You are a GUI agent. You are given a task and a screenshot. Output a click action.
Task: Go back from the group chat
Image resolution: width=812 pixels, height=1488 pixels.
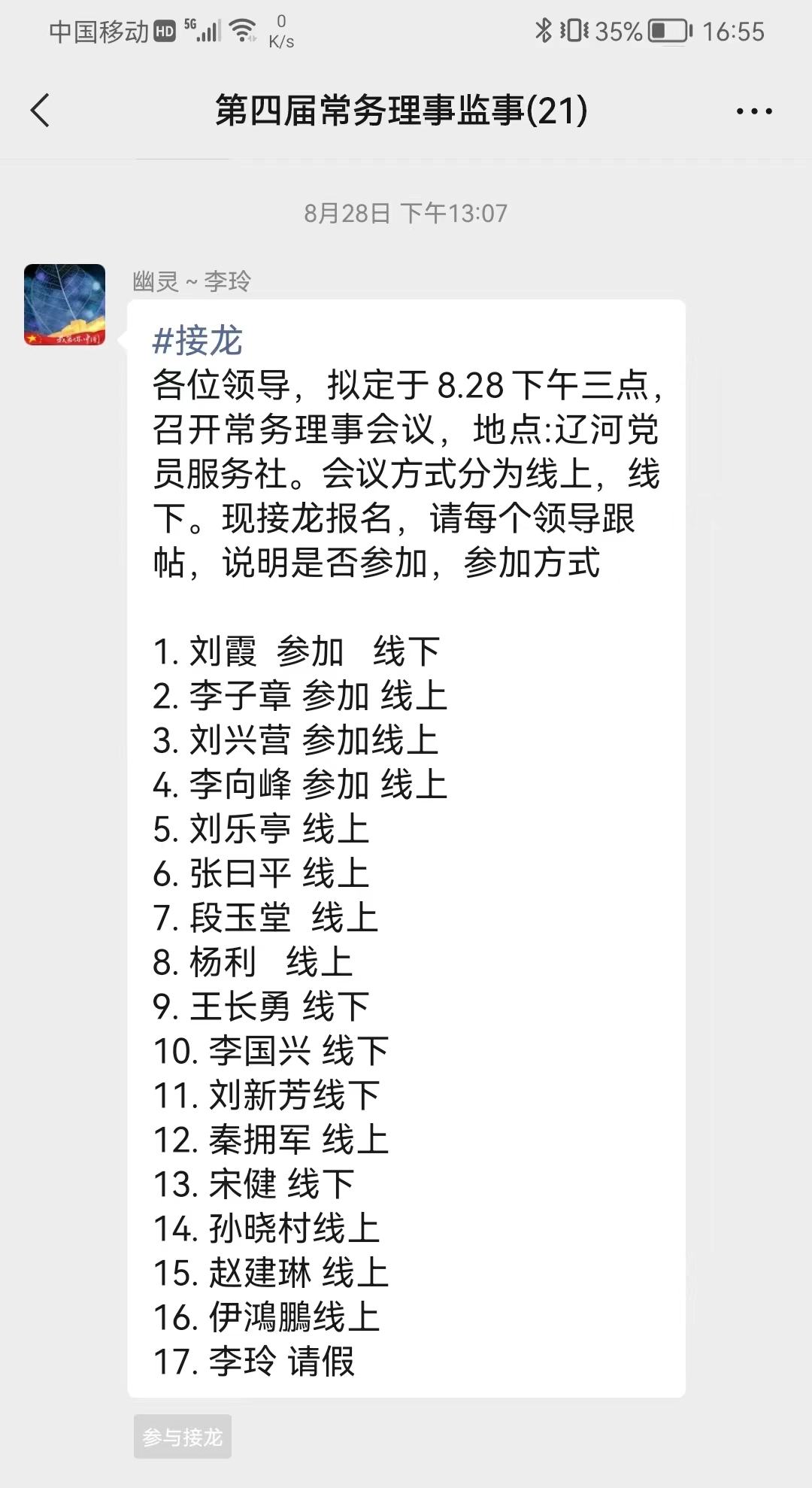[41, 111]
